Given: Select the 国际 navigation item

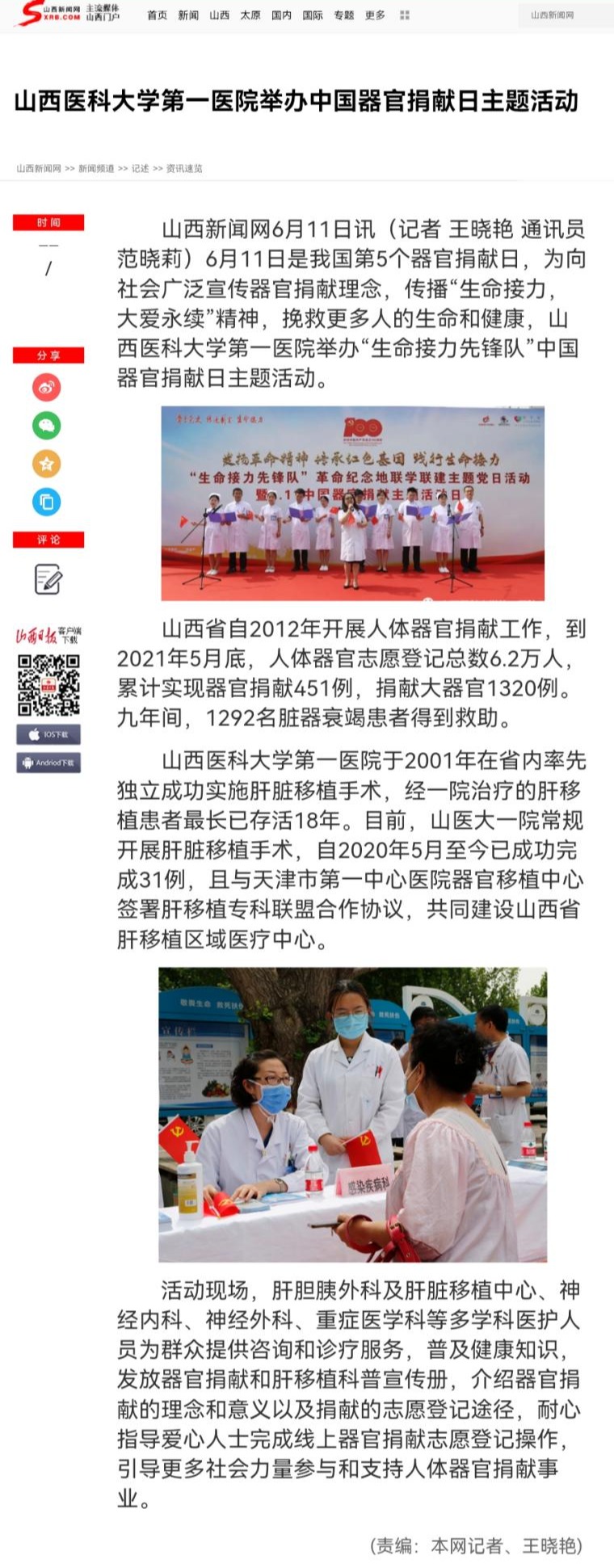Looking at the screenshot, I should (x=313, y=15).
